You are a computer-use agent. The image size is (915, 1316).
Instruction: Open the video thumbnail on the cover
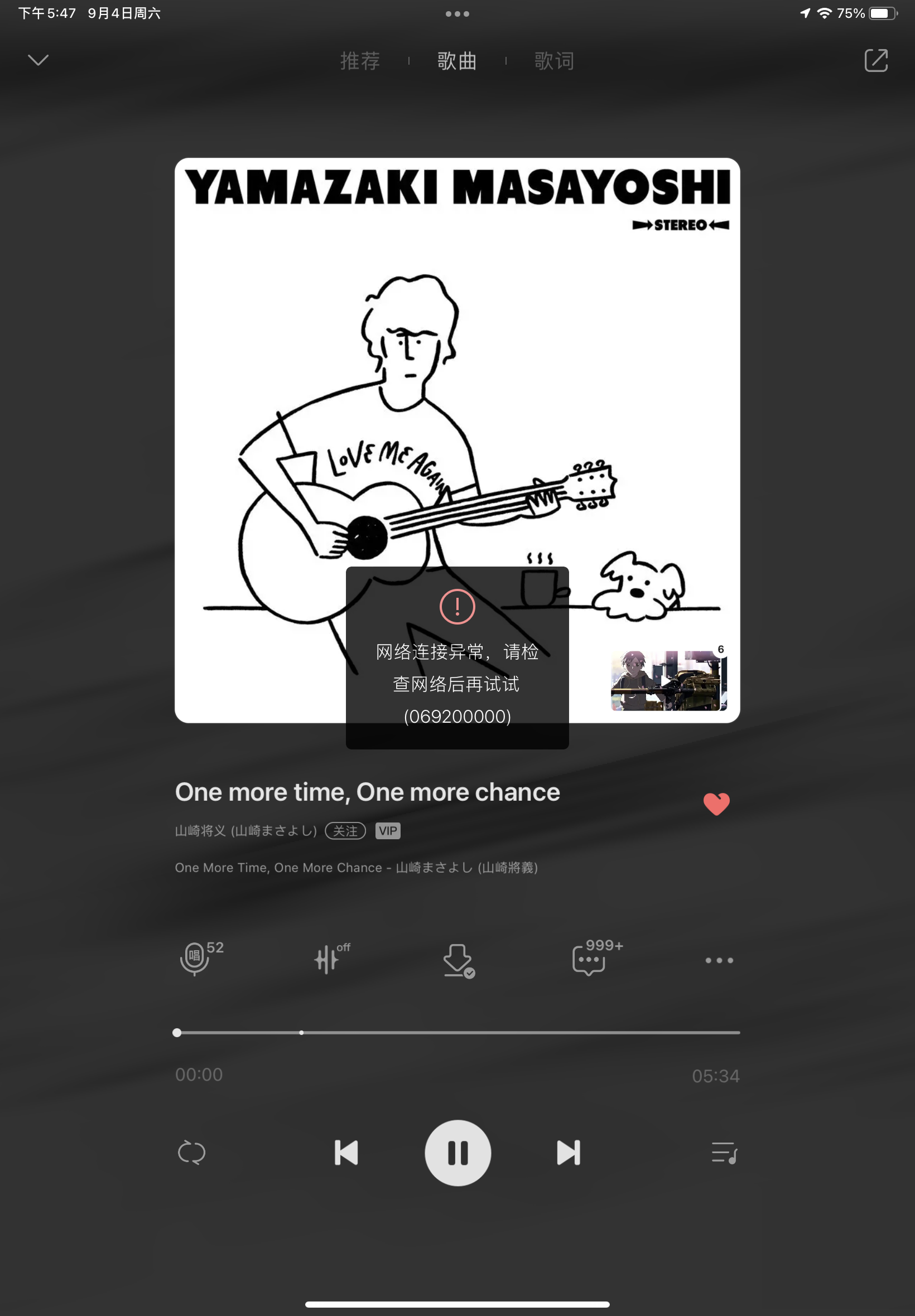pyautogui.click(x=668, y=680)
